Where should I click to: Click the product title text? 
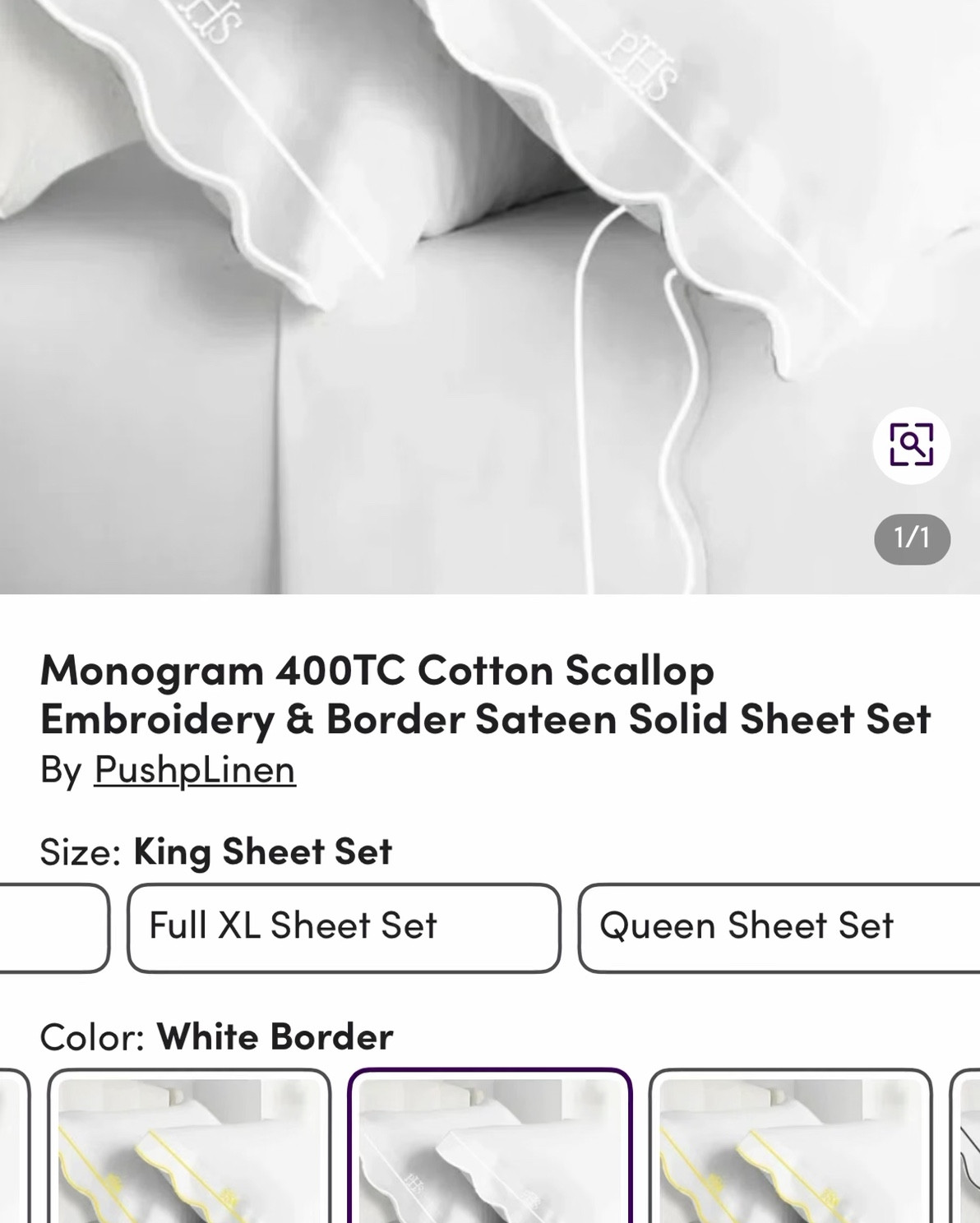coord(488,695)
